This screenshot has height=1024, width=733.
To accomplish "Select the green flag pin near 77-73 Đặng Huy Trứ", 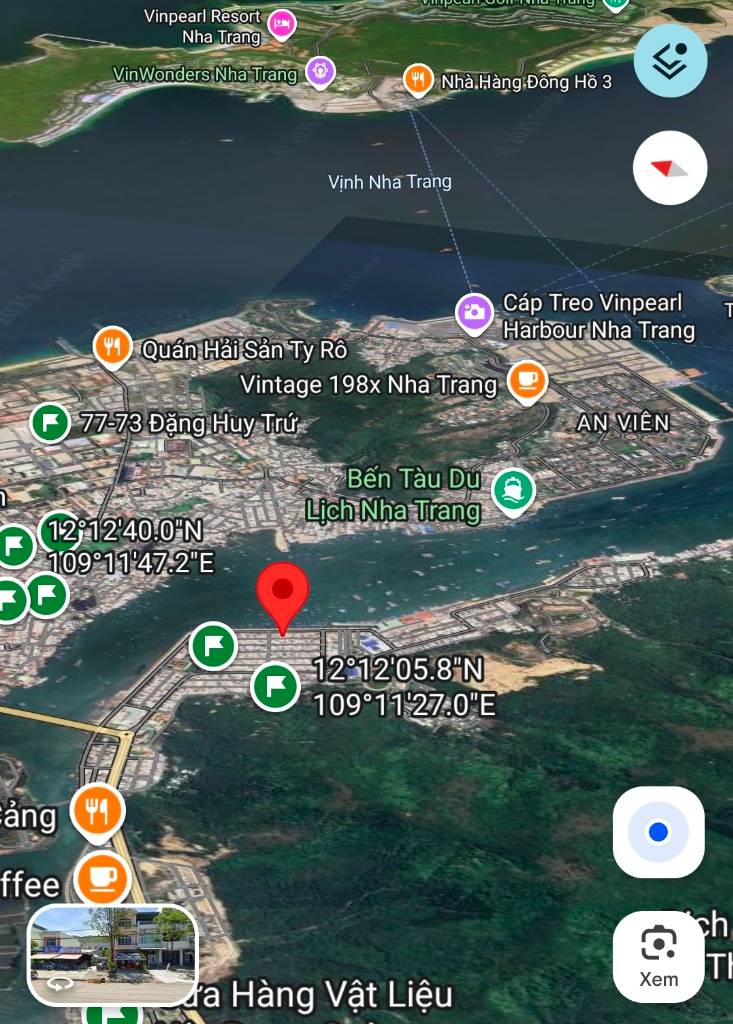I will 49,420.
